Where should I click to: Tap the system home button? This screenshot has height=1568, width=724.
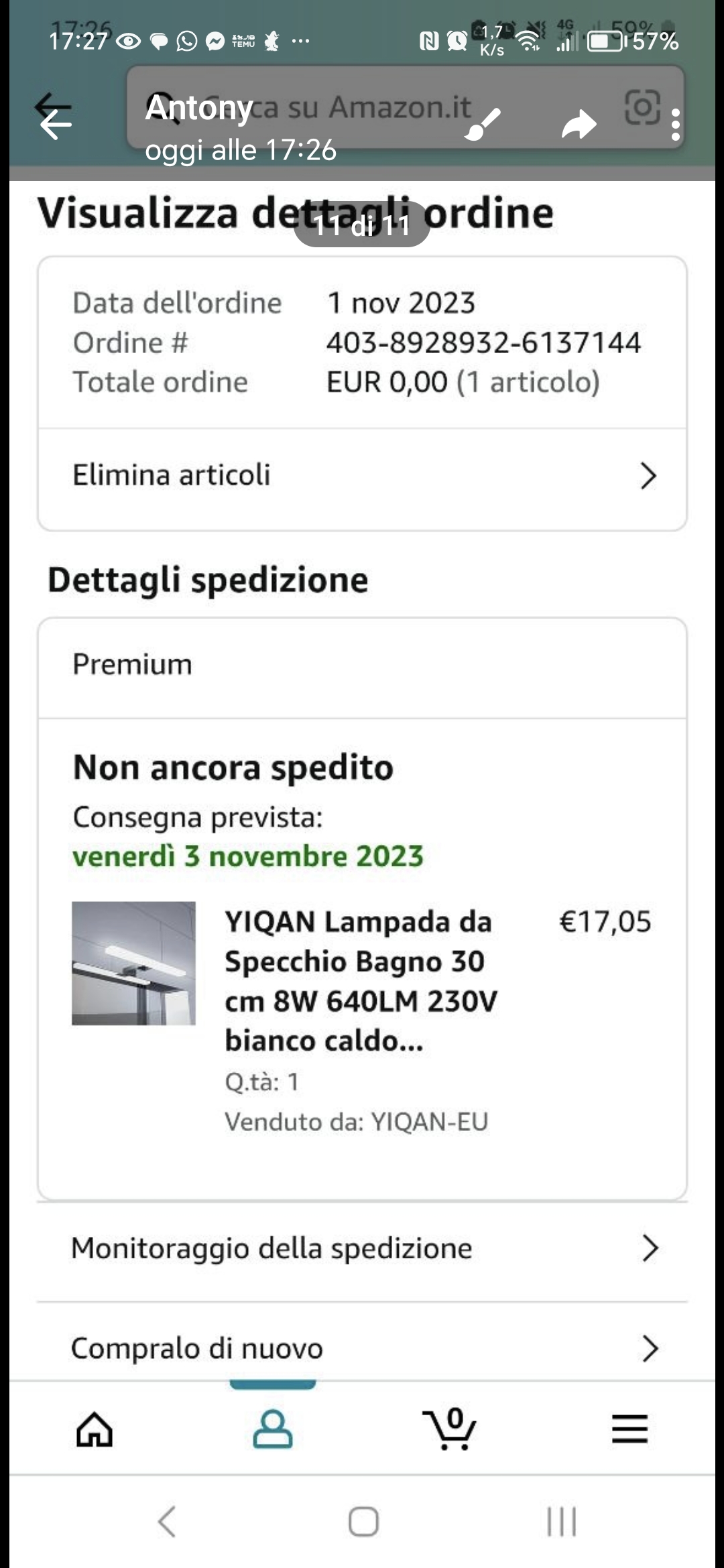[363, 1521]
